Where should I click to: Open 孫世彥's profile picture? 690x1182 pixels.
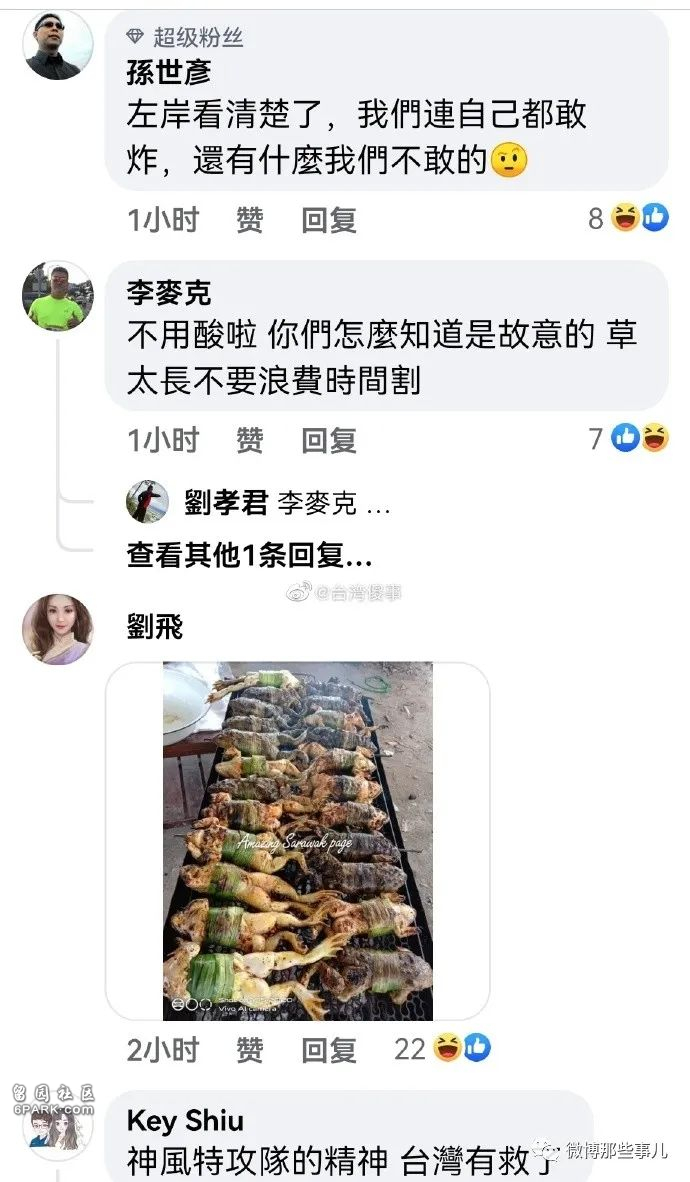tap(58, 45)
